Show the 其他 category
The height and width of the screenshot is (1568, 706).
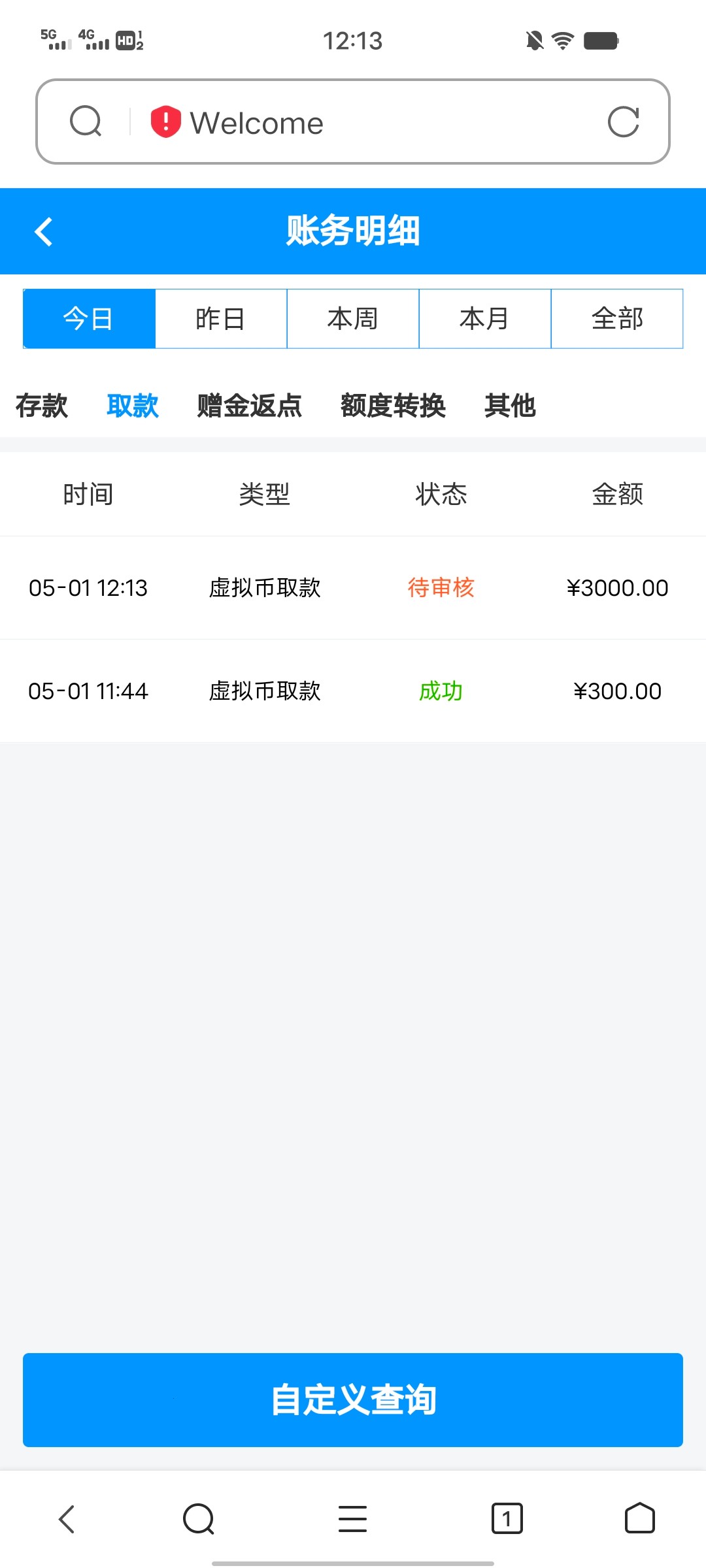click(x=510, y=406)
